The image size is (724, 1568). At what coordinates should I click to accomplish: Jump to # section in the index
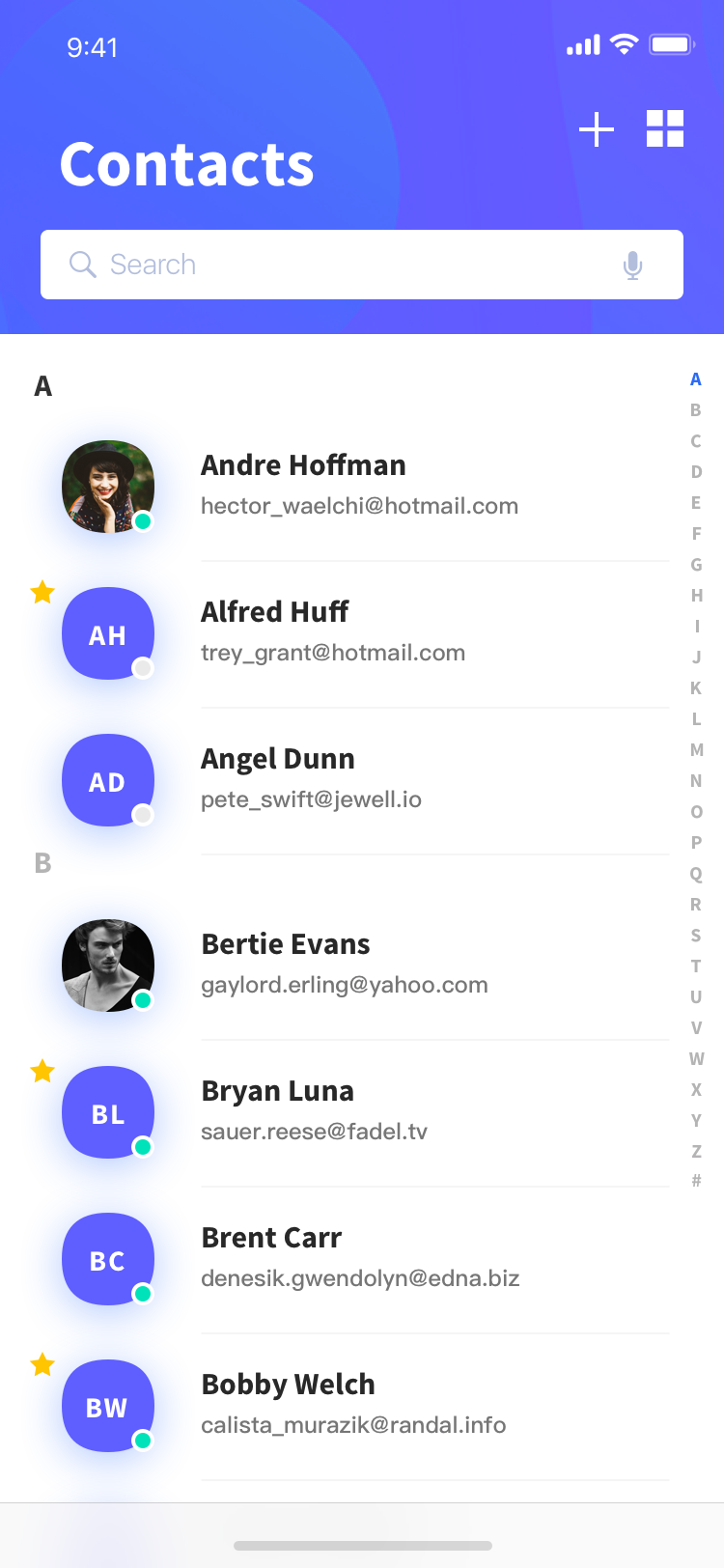[x=696, y=1181]
